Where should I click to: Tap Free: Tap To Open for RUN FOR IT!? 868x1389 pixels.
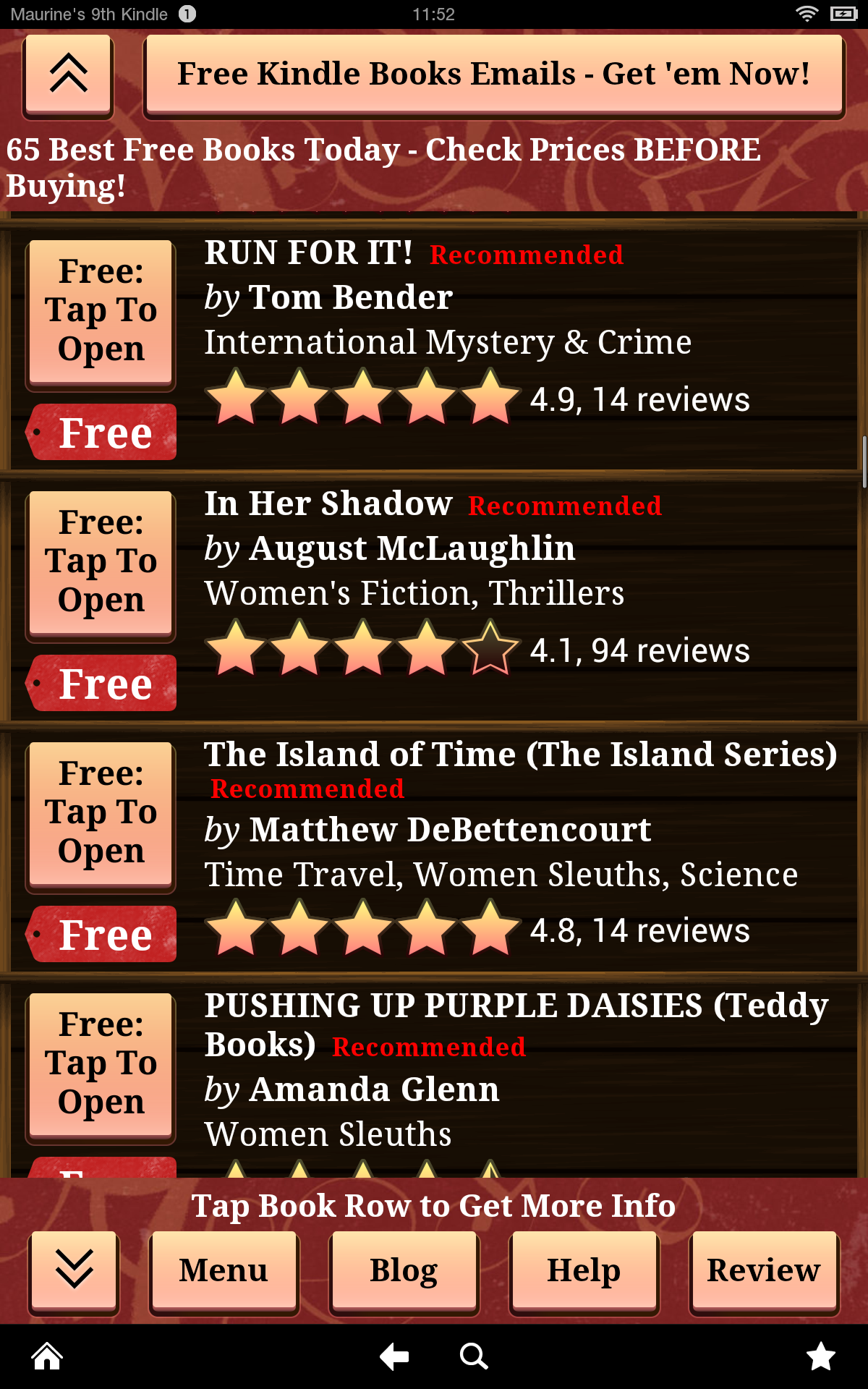click(x=101, y=311)
